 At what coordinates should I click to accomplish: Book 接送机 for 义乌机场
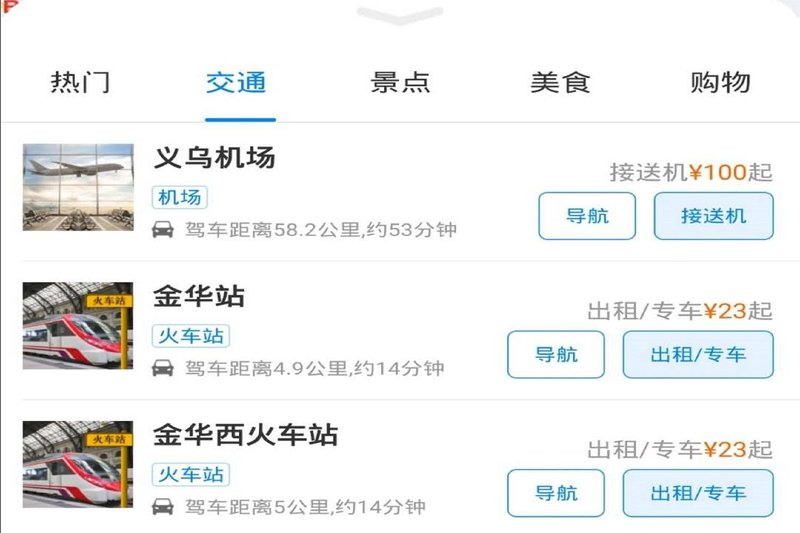(713, 216)
